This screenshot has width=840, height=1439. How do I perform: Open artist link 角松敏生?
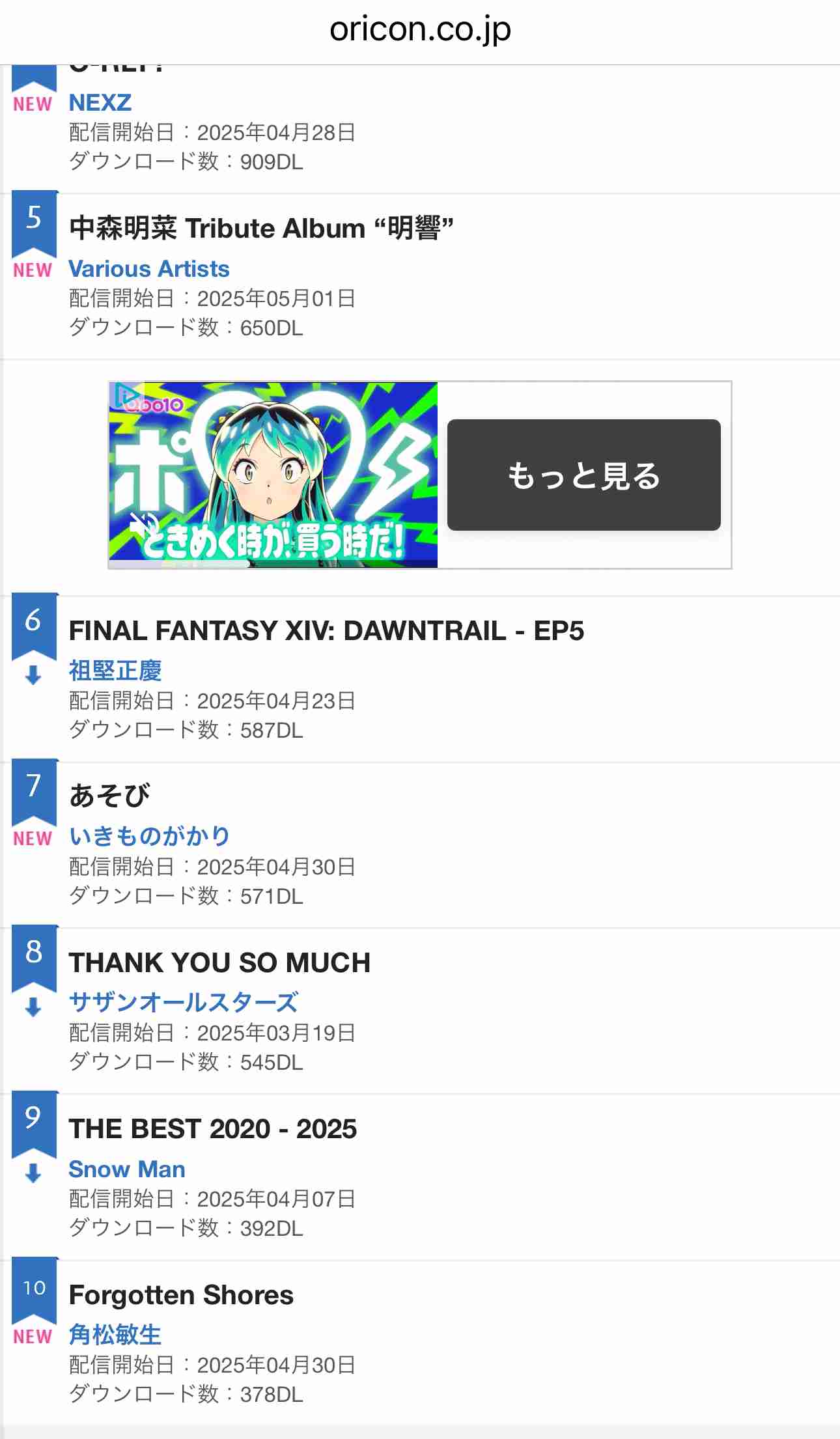coord(115,1335)
